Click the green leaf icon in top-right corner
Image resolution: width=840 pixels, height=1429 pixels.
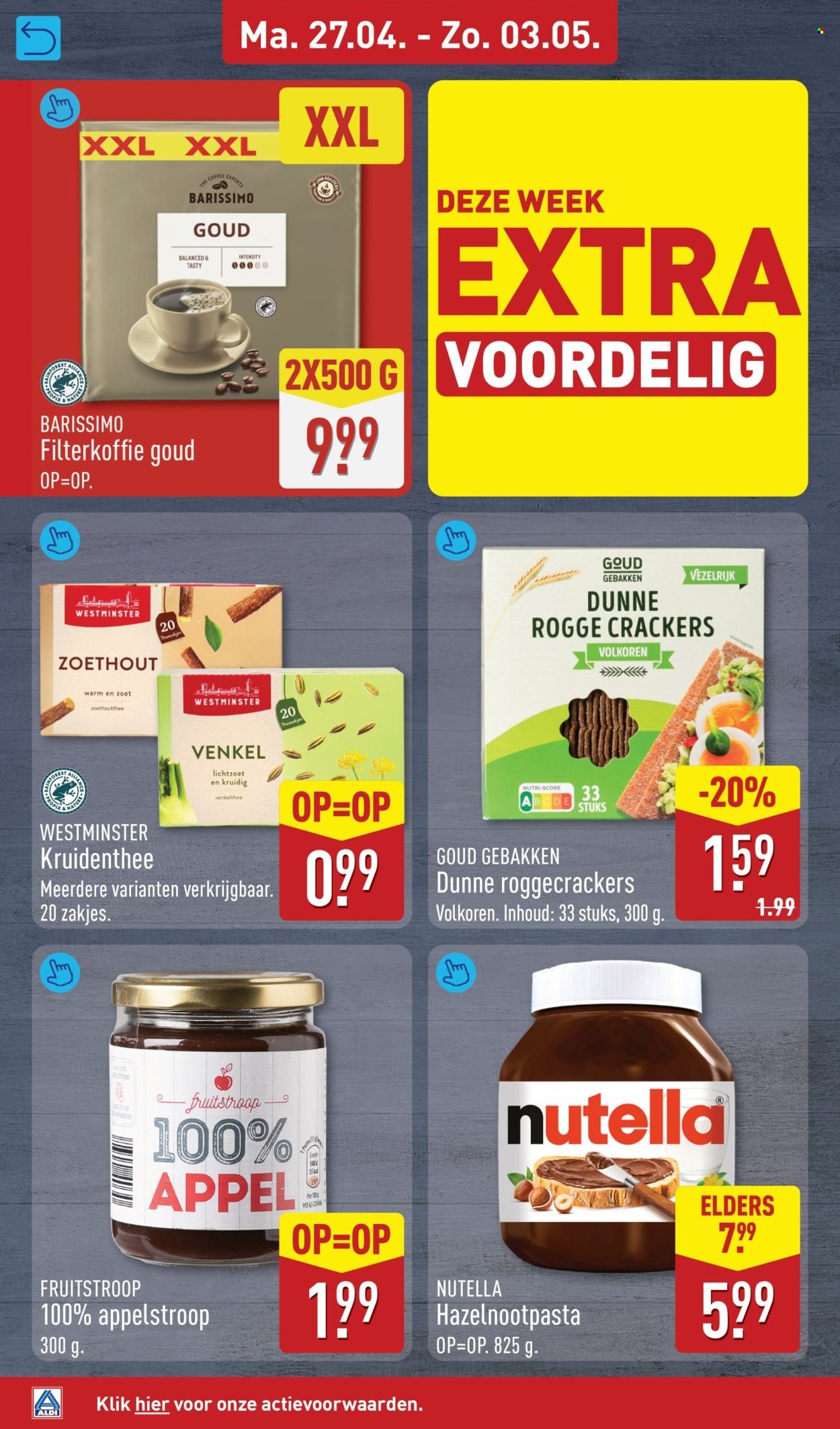822,30
